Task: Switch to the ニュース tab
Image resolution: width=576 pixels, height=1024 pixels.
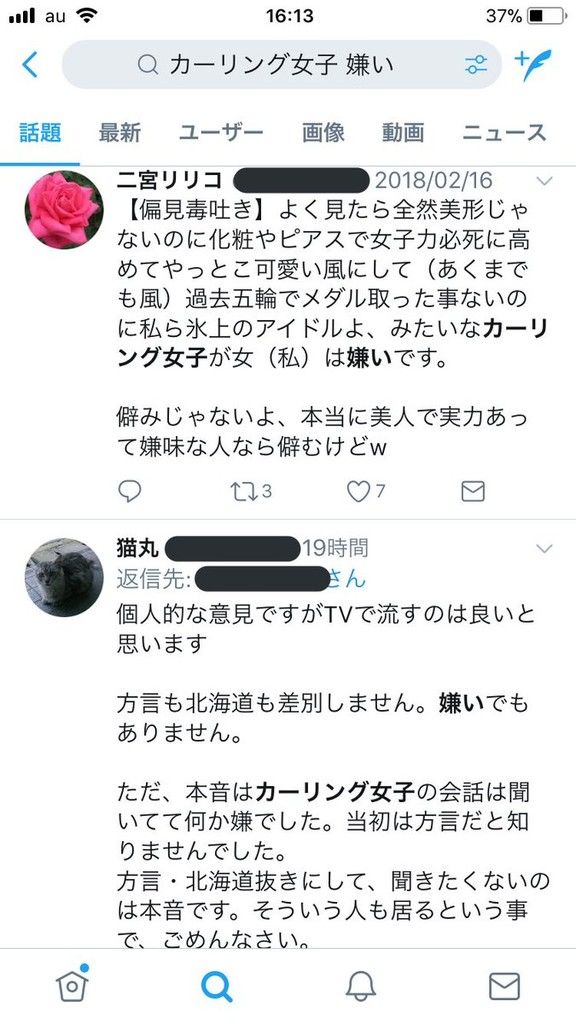Action: coord(504,133)
